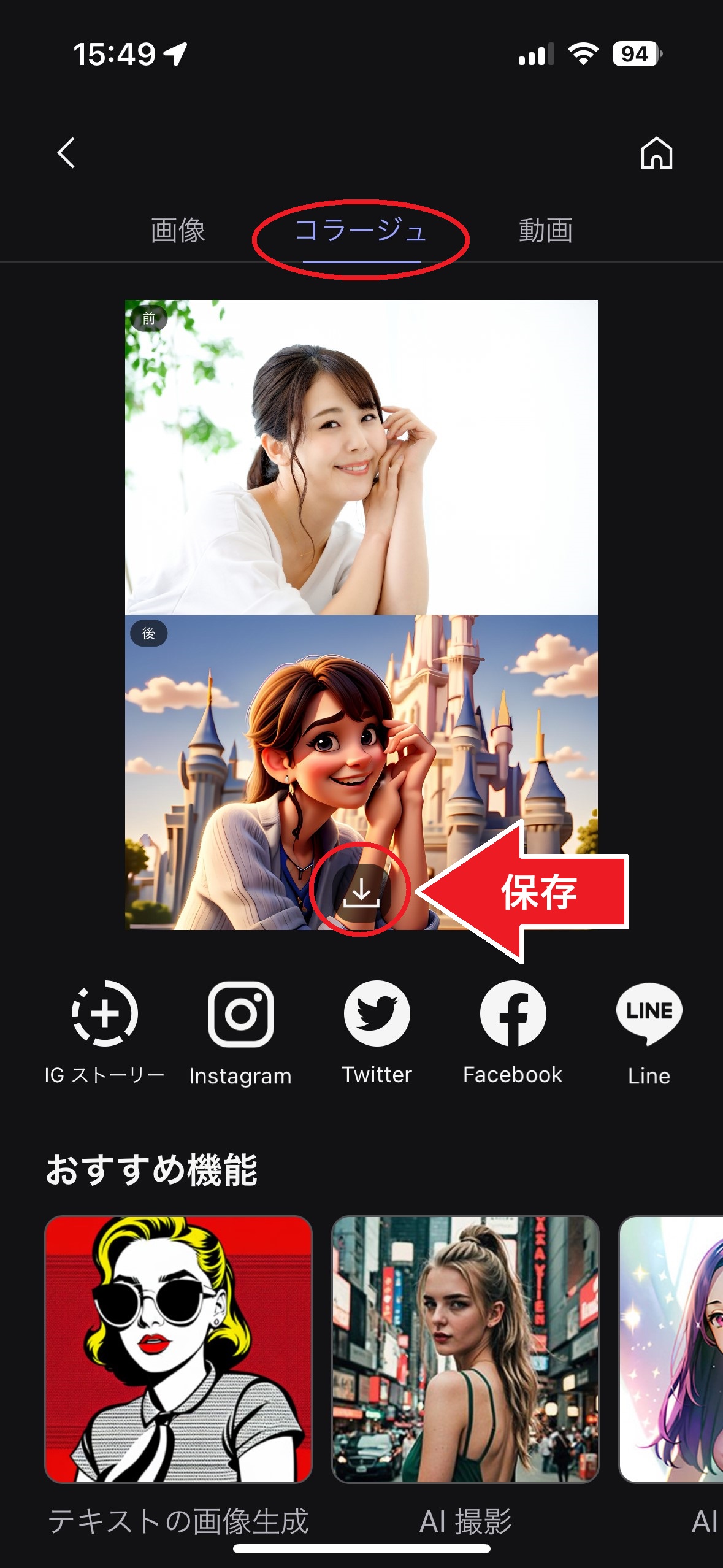
Task: Share the collage to Instagram
Action: coord(240,1014)
